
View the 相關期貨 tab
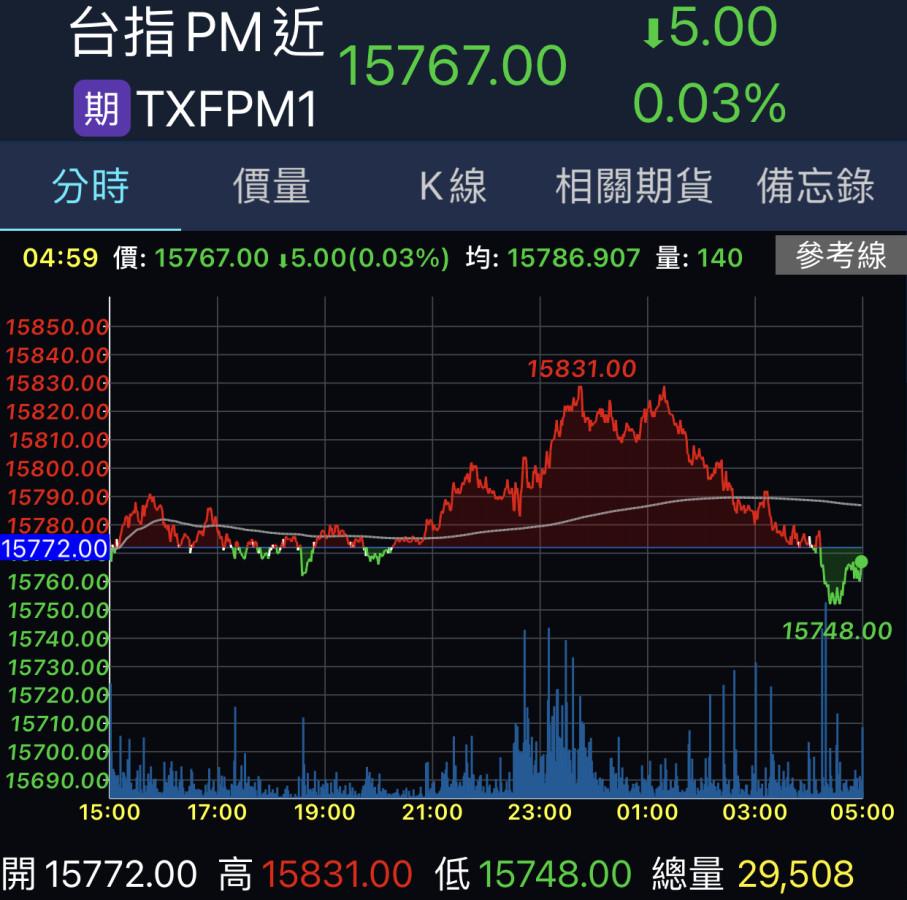point(634,187)
